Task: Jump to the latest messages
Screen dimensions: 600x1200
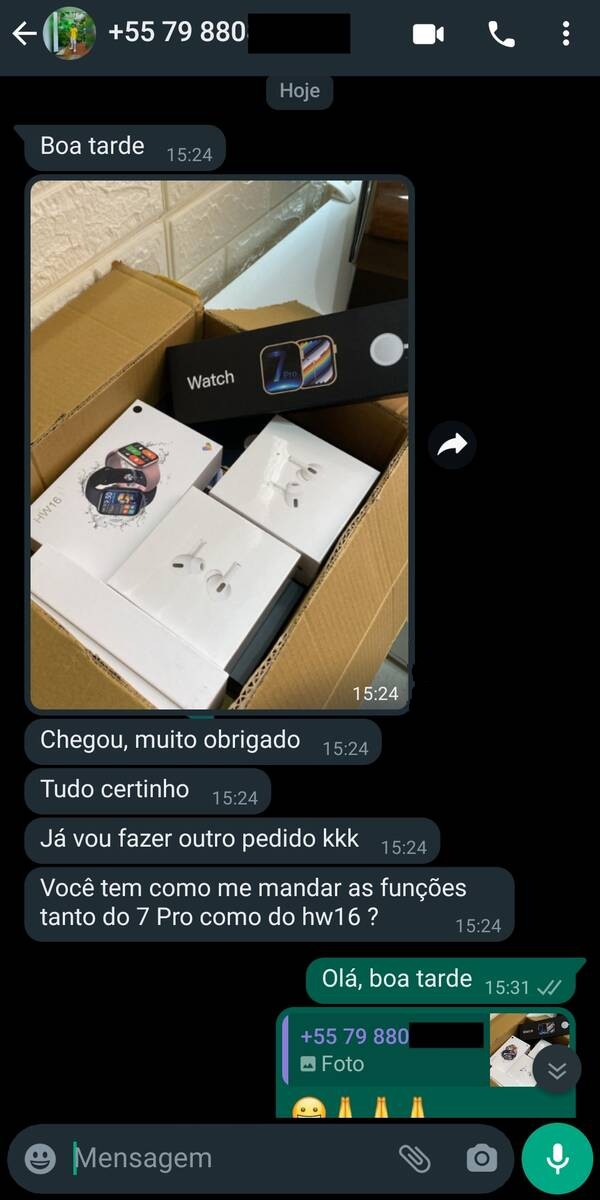Action: pos(557,1071)
